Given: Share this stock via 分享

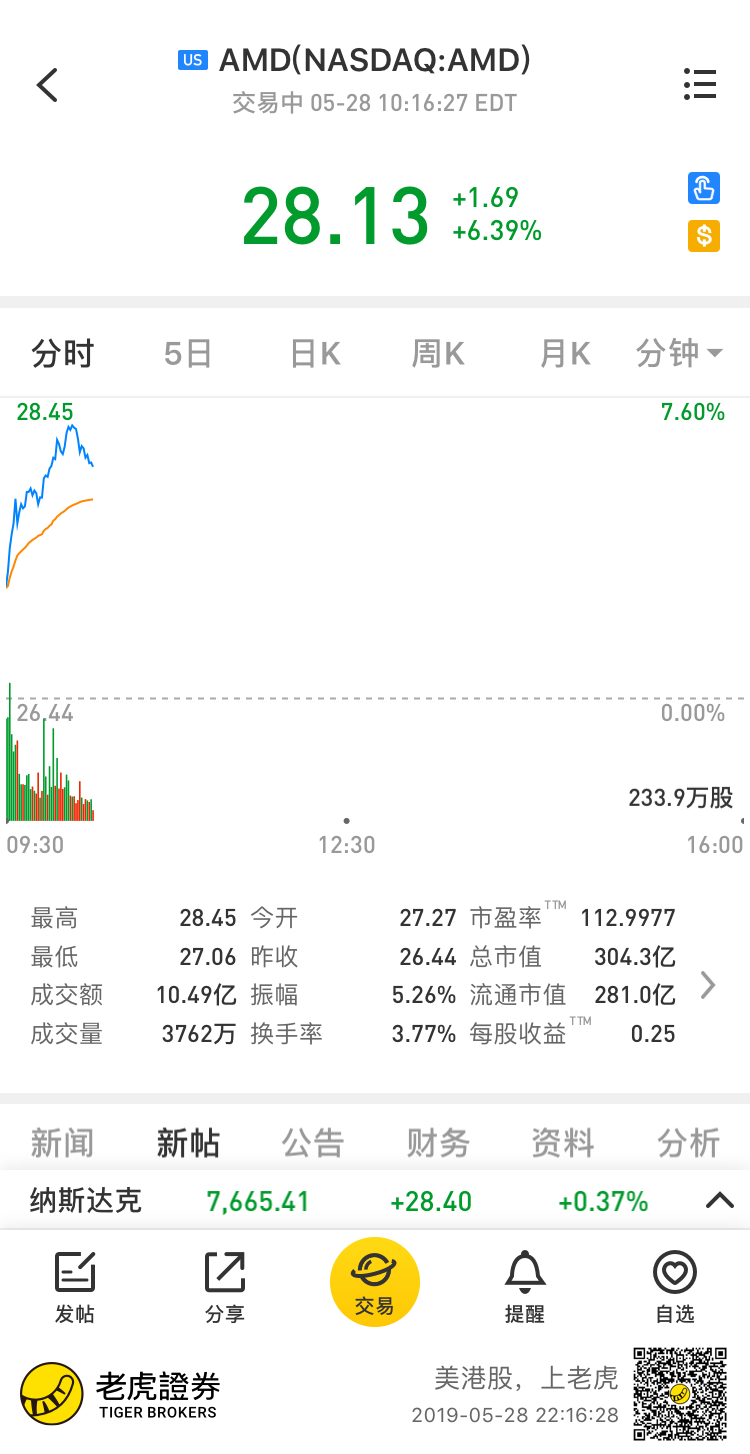Looking at the screenshot, I should 225,1288.
